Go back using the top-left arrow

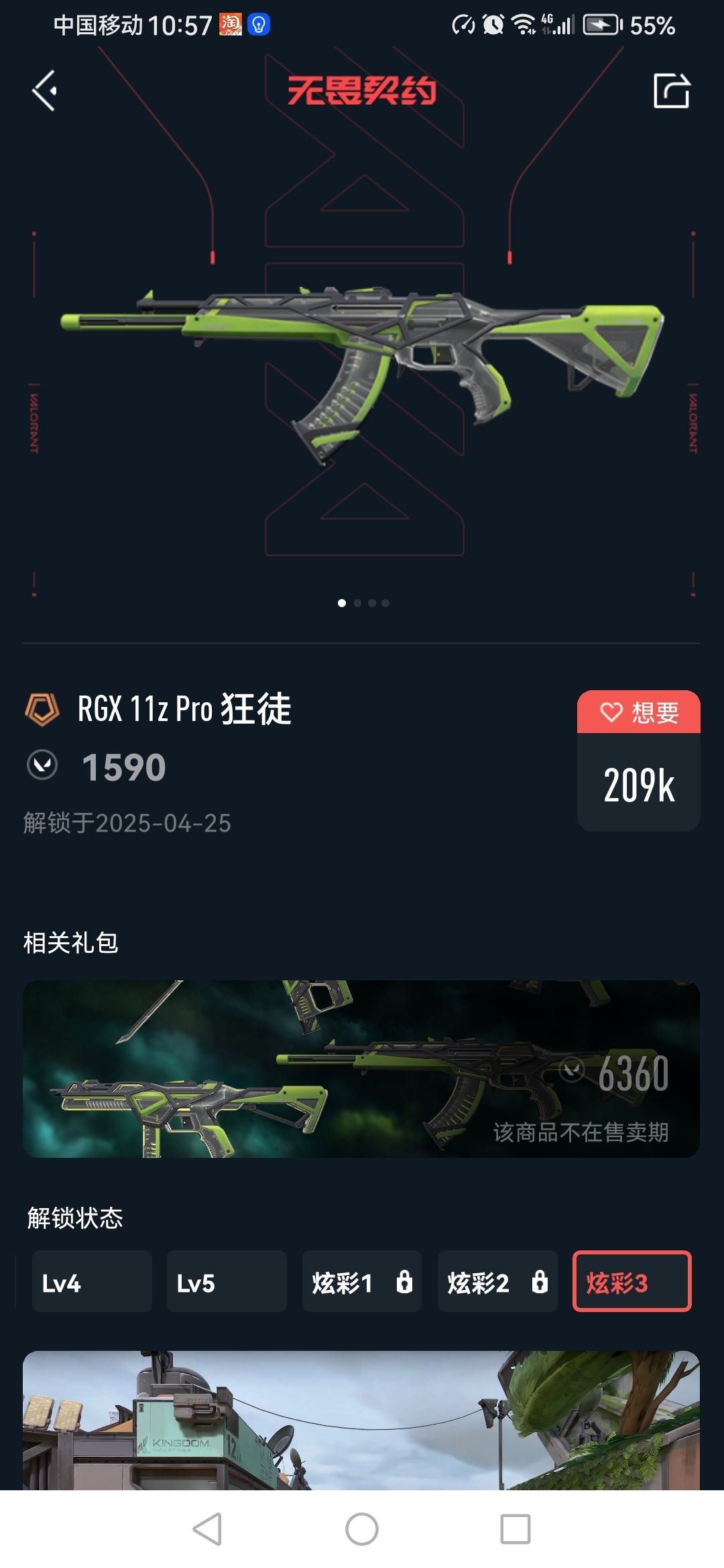[44, 90]
